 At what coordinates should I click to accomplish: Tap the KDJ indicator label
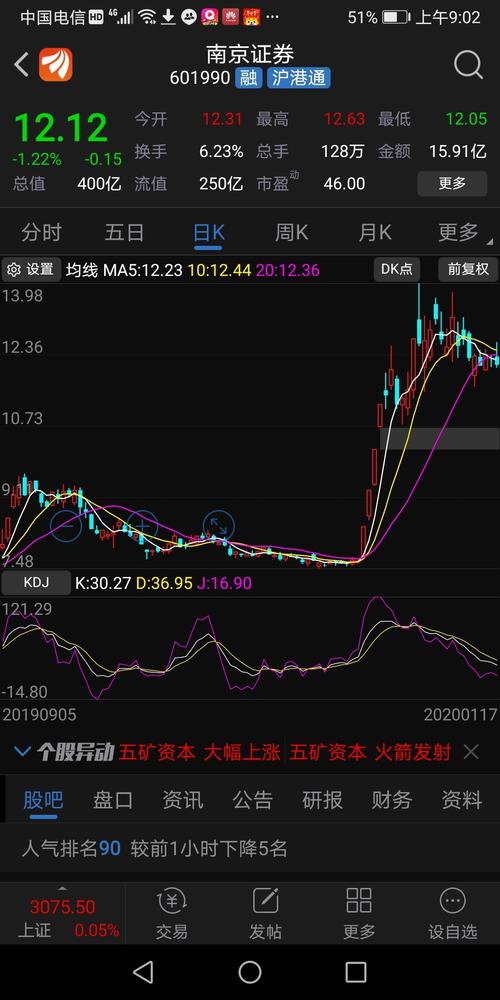click(36, 583)
